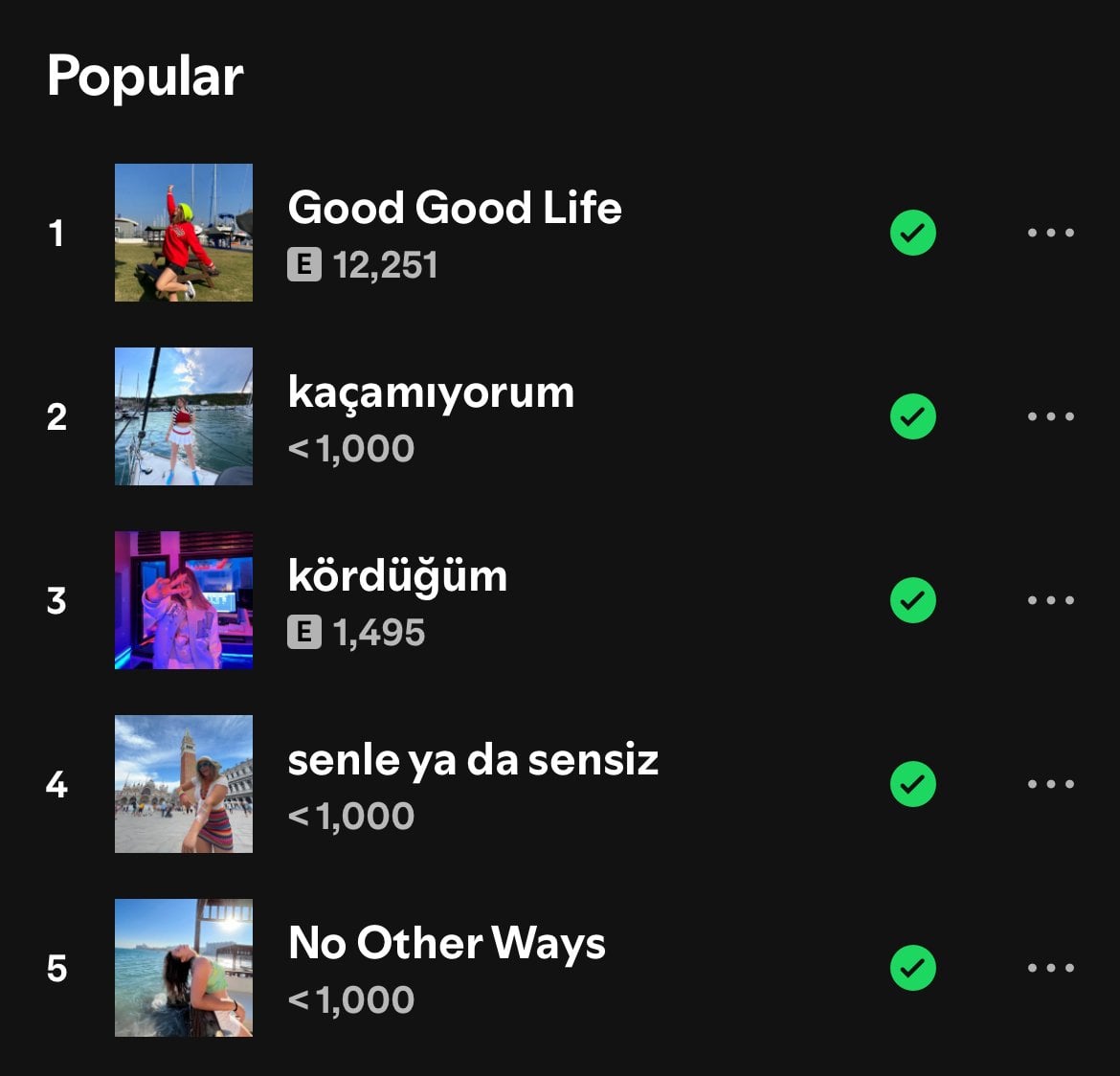Open more options for No Other Ways

[1050, 968]
